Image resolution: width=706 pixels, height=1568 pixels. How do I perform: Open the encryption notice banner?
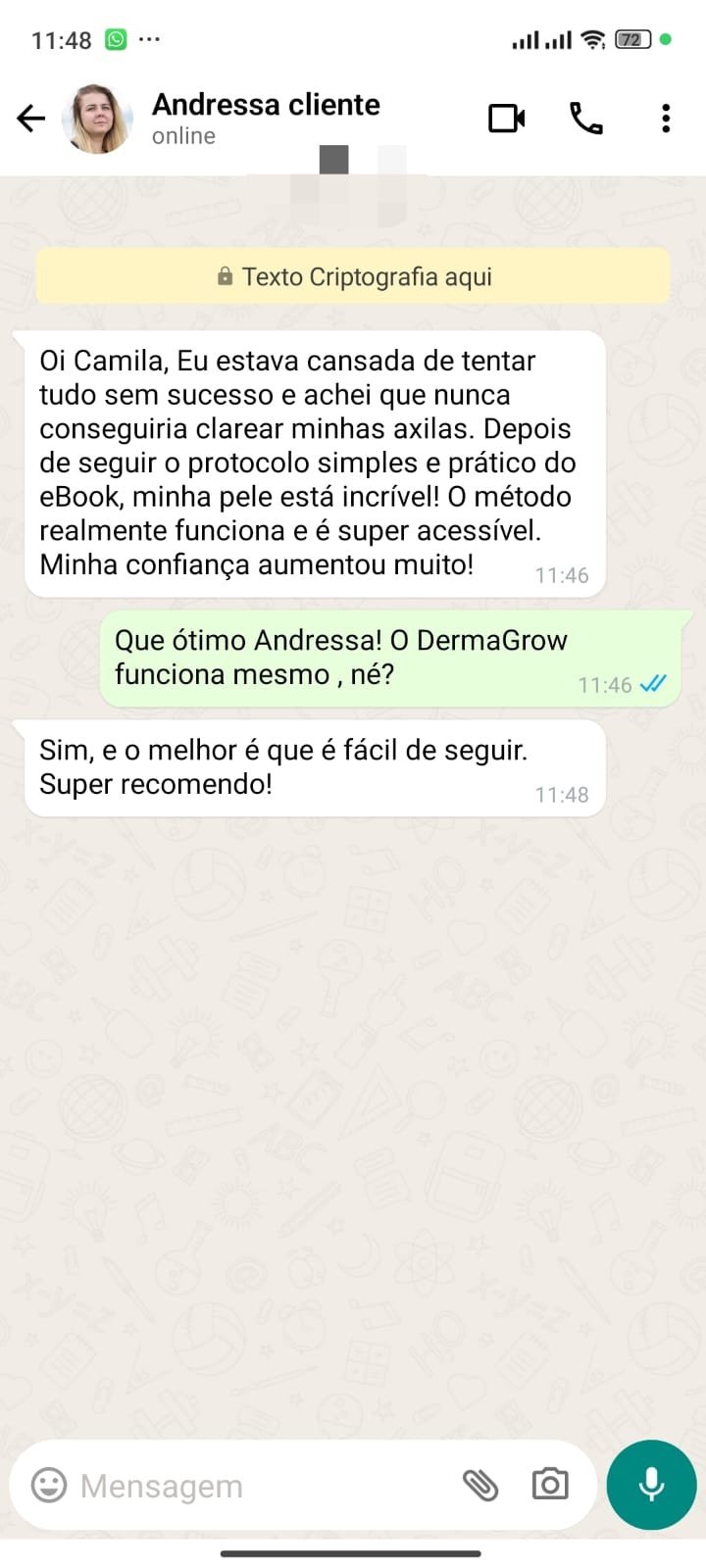pyautogui.click(x=353, y=275)
